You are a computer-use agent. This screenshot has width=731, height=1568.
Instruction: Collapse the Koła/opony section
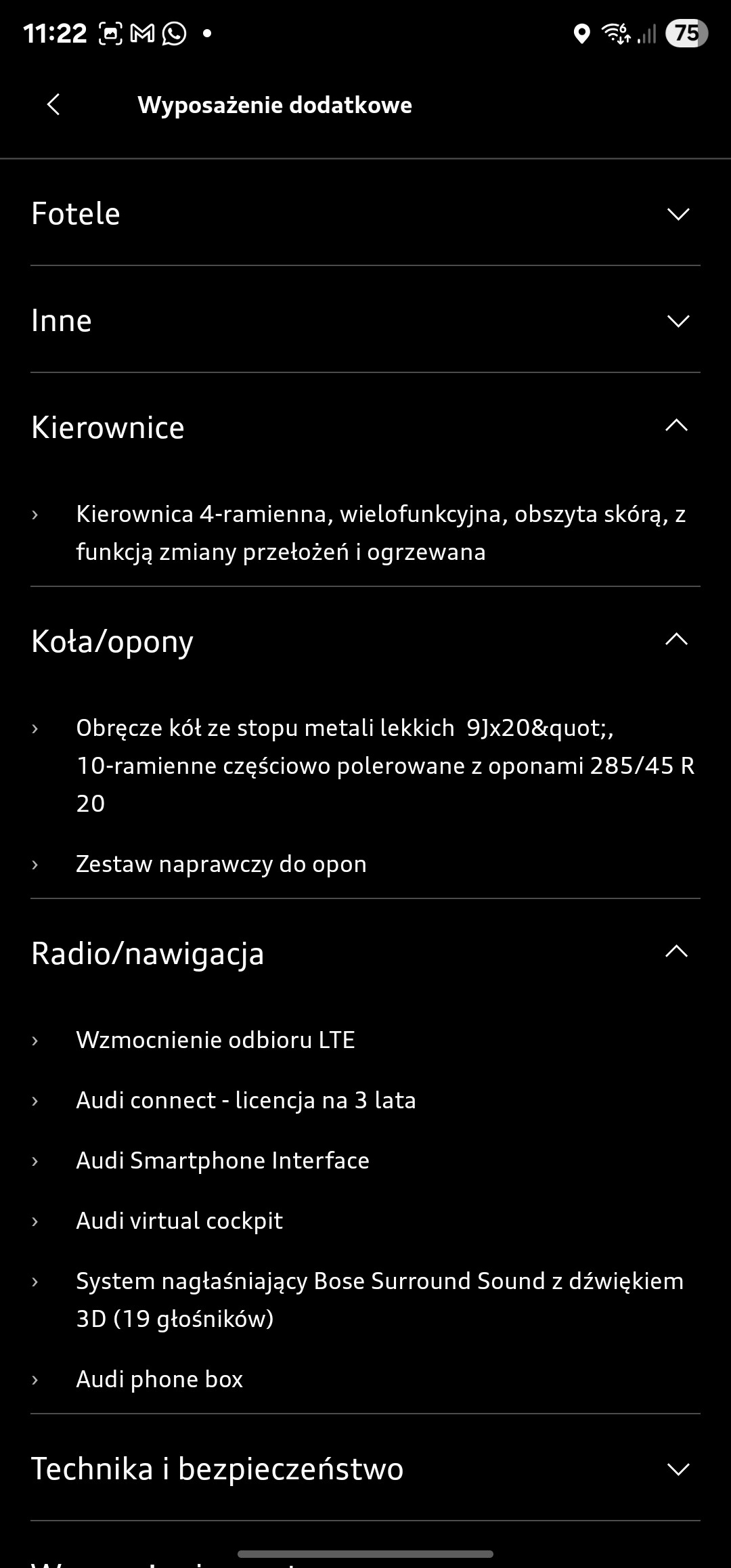pos(365,641)
